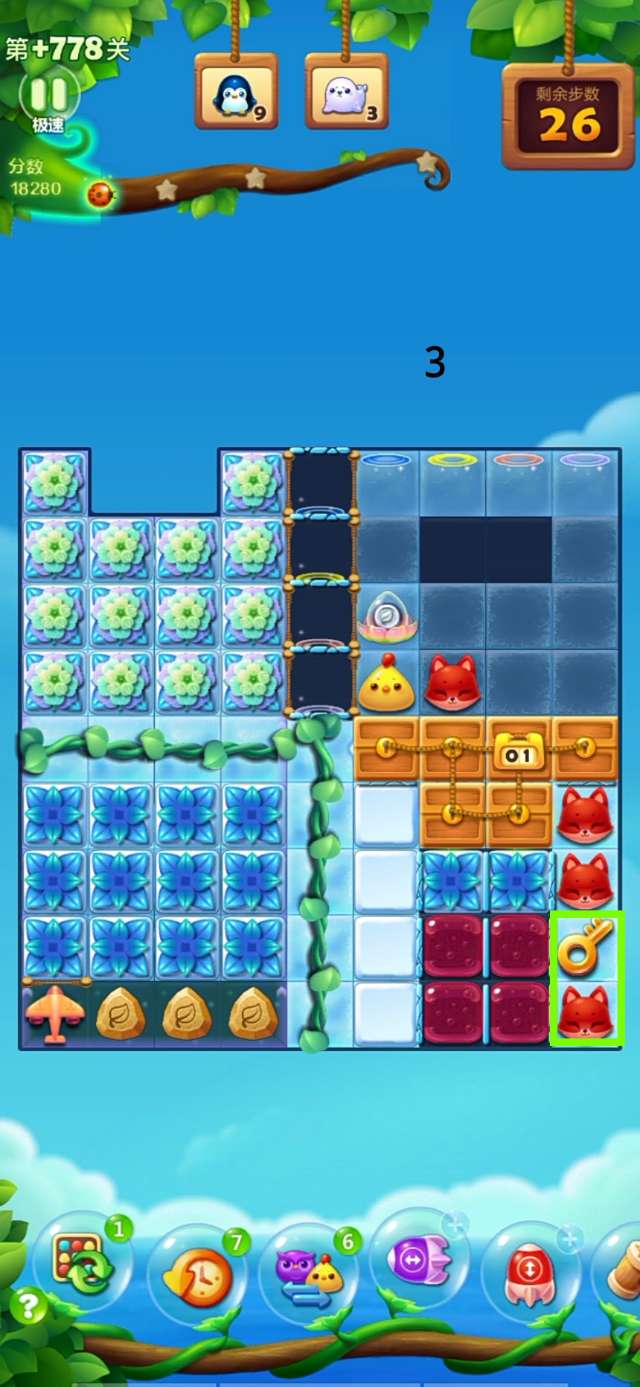Select the red vertical rocket booster
The height and width of the screenshot is (1387, 640).
coord(530,1270)
